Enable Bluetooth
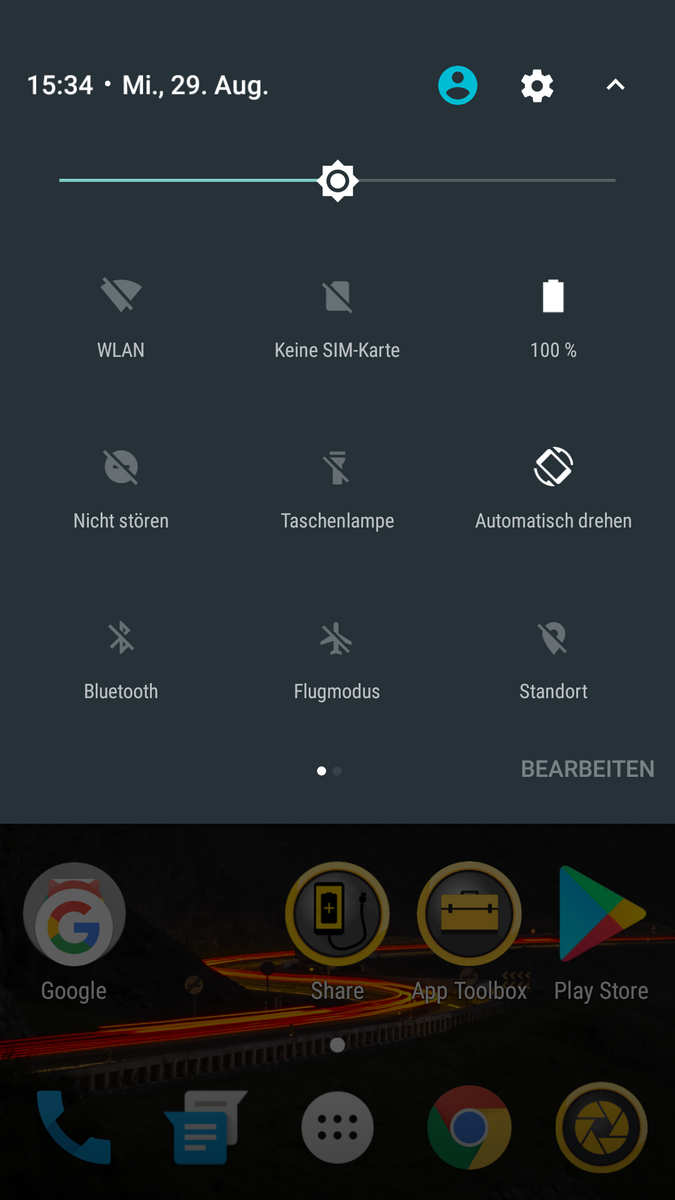Viewport: 675px width, 1200px height. 121,660
